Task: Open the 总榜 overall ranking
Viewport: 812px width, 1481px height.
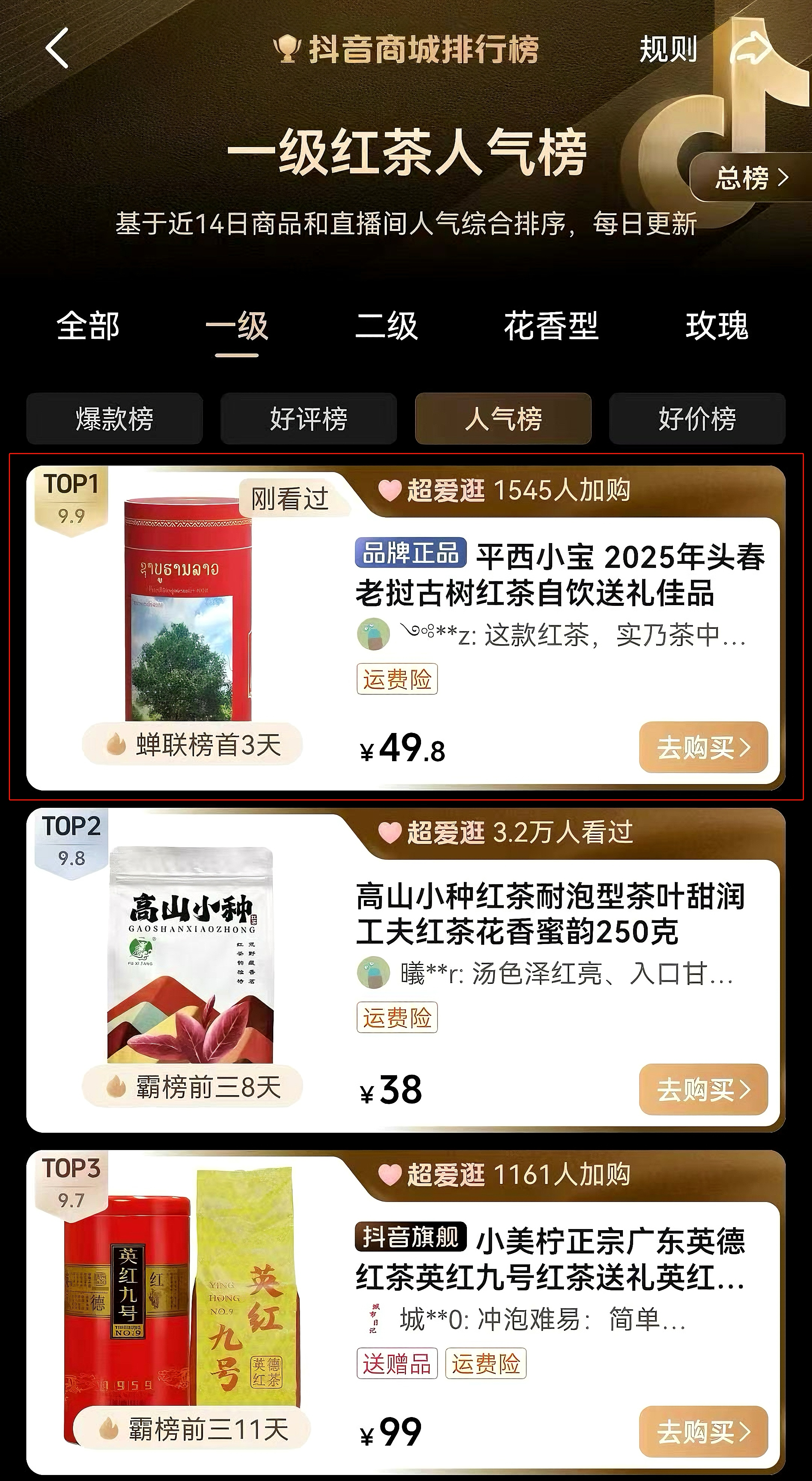Action: pos(750,178)
